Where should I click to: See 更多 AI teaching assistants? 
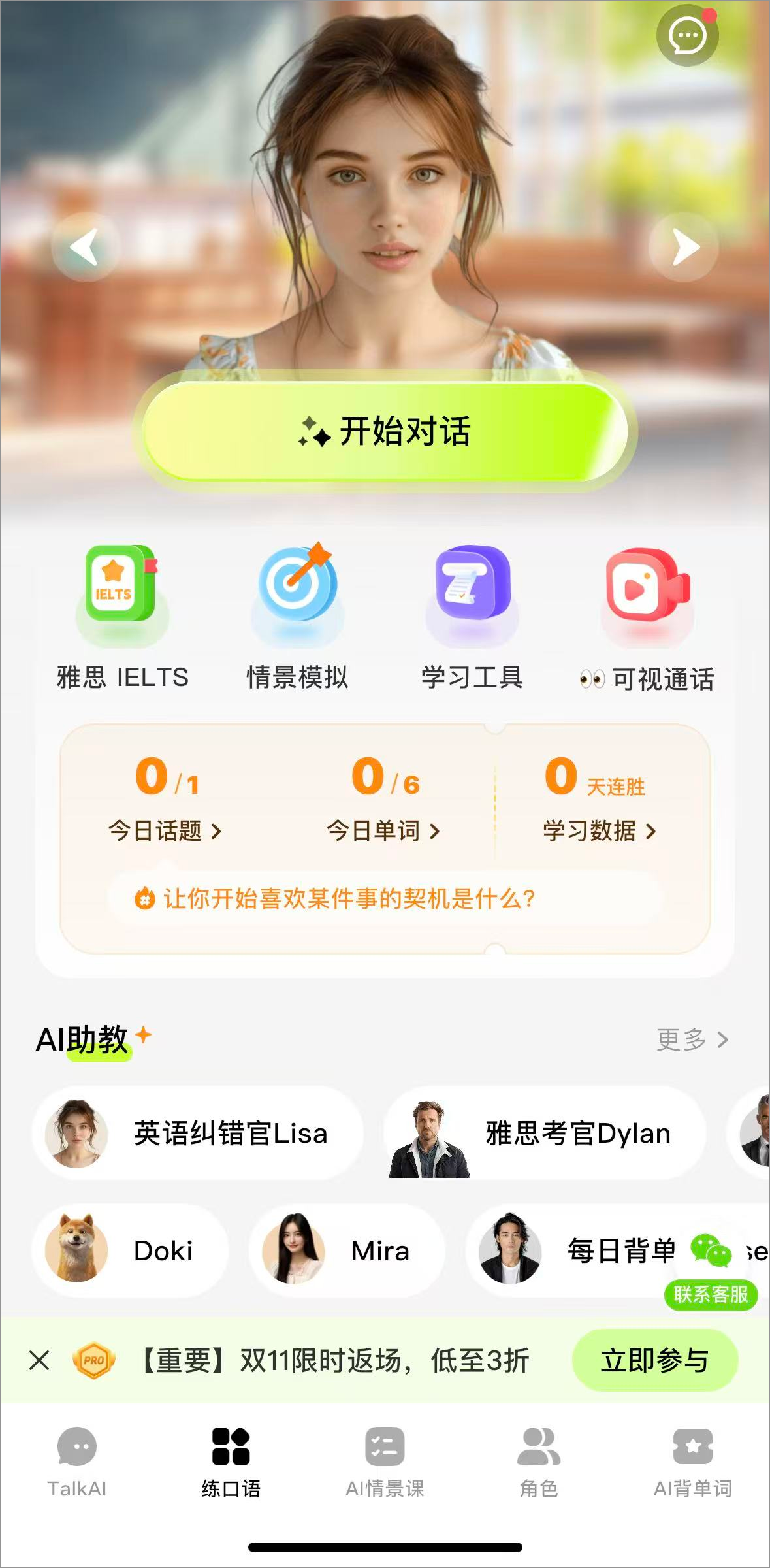point(692,1039)
